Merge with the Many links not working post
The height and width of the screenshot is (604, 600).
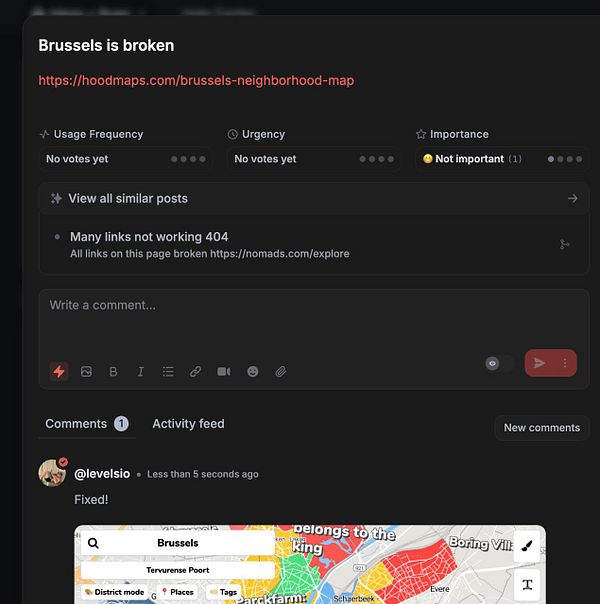click(x=564, y=244)
